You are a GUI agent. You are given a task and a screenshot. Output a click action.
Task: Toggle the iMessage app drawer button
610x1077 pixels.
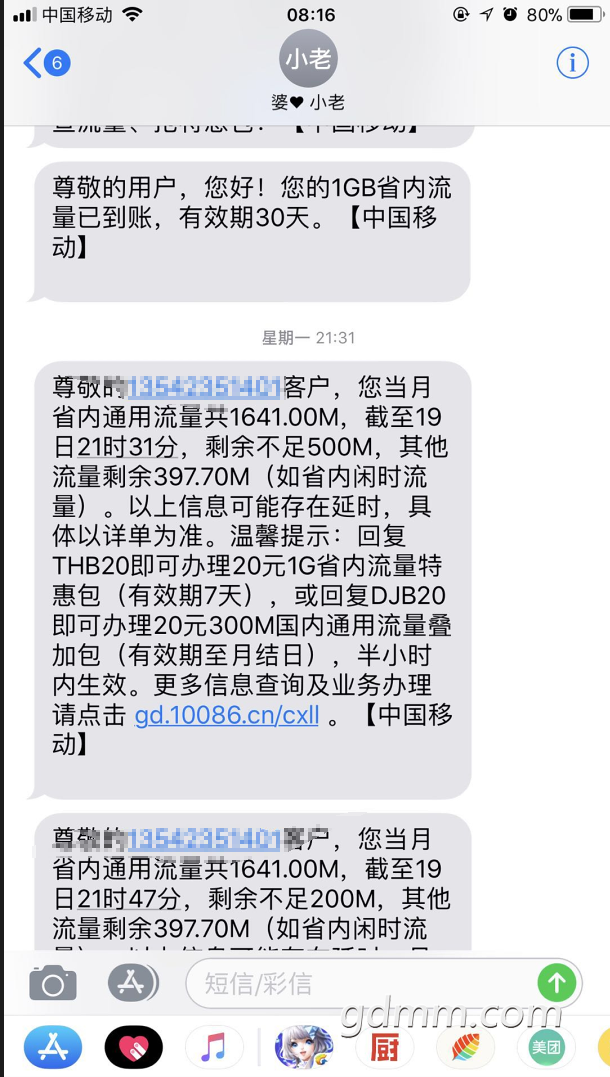tap(133, 983)
